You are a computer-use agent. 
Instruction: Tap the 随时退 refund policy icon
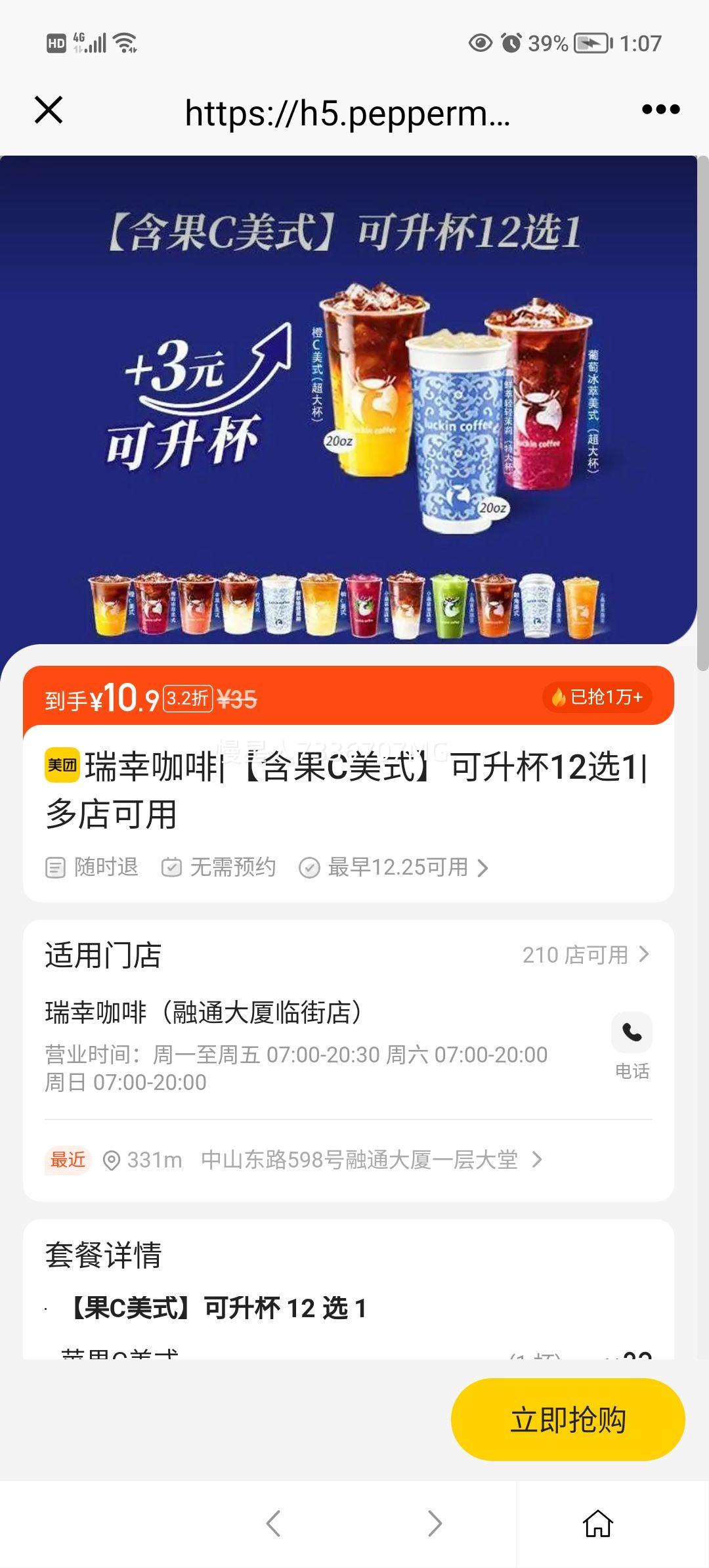56,867
